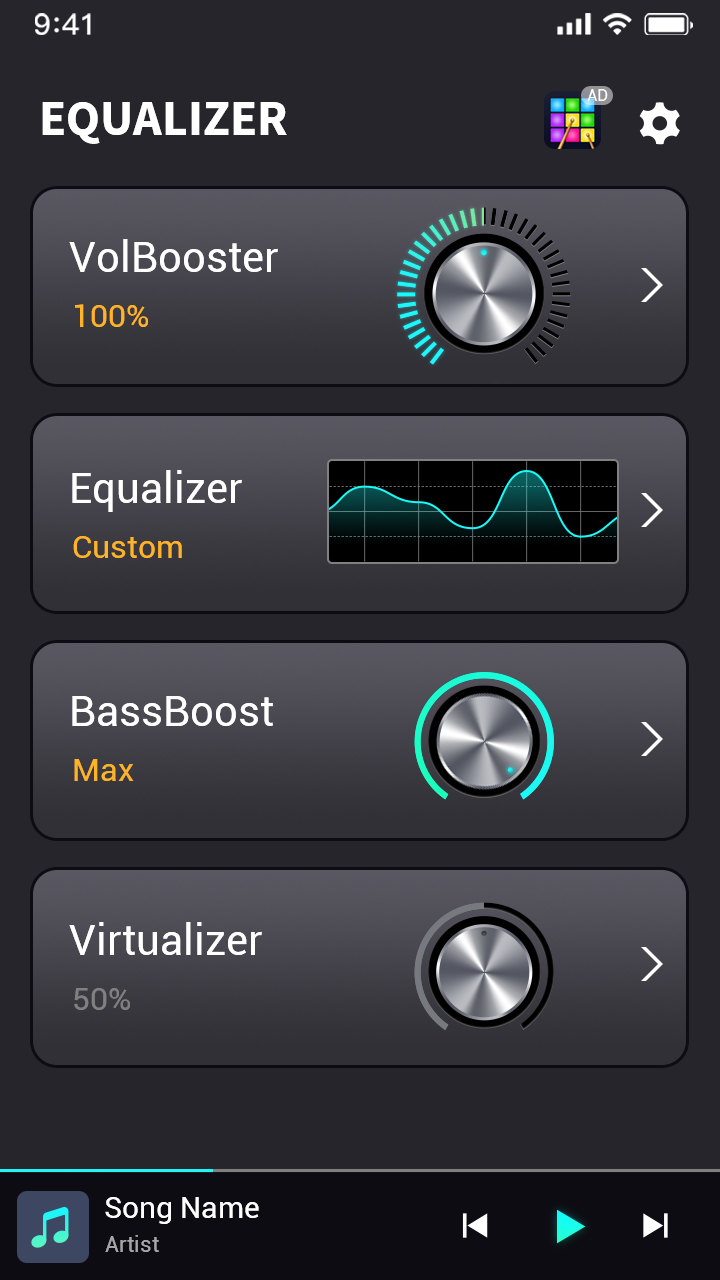Screen dimensions: 720x1280
Task: Tap the BassBoost rotary knob
Action: coord(483,740)
